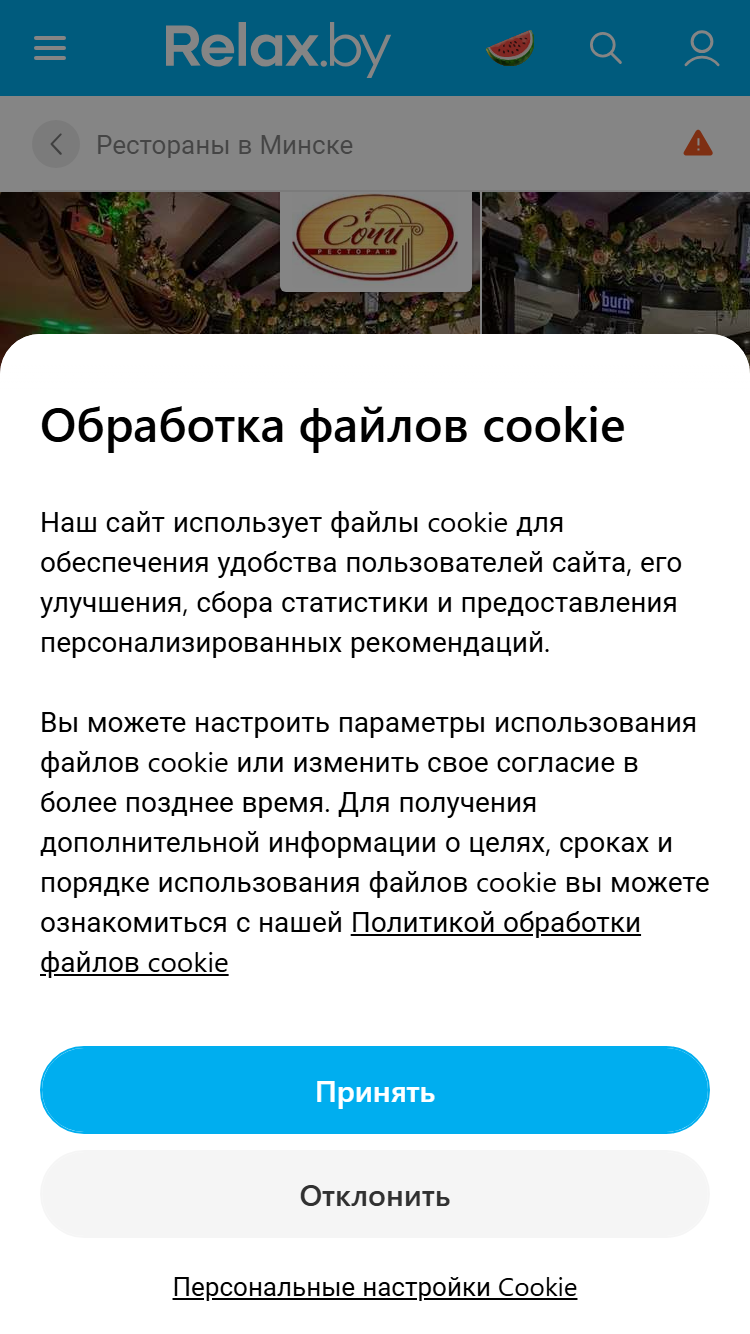Tap the watermelon icon in header

pos(510,48)
